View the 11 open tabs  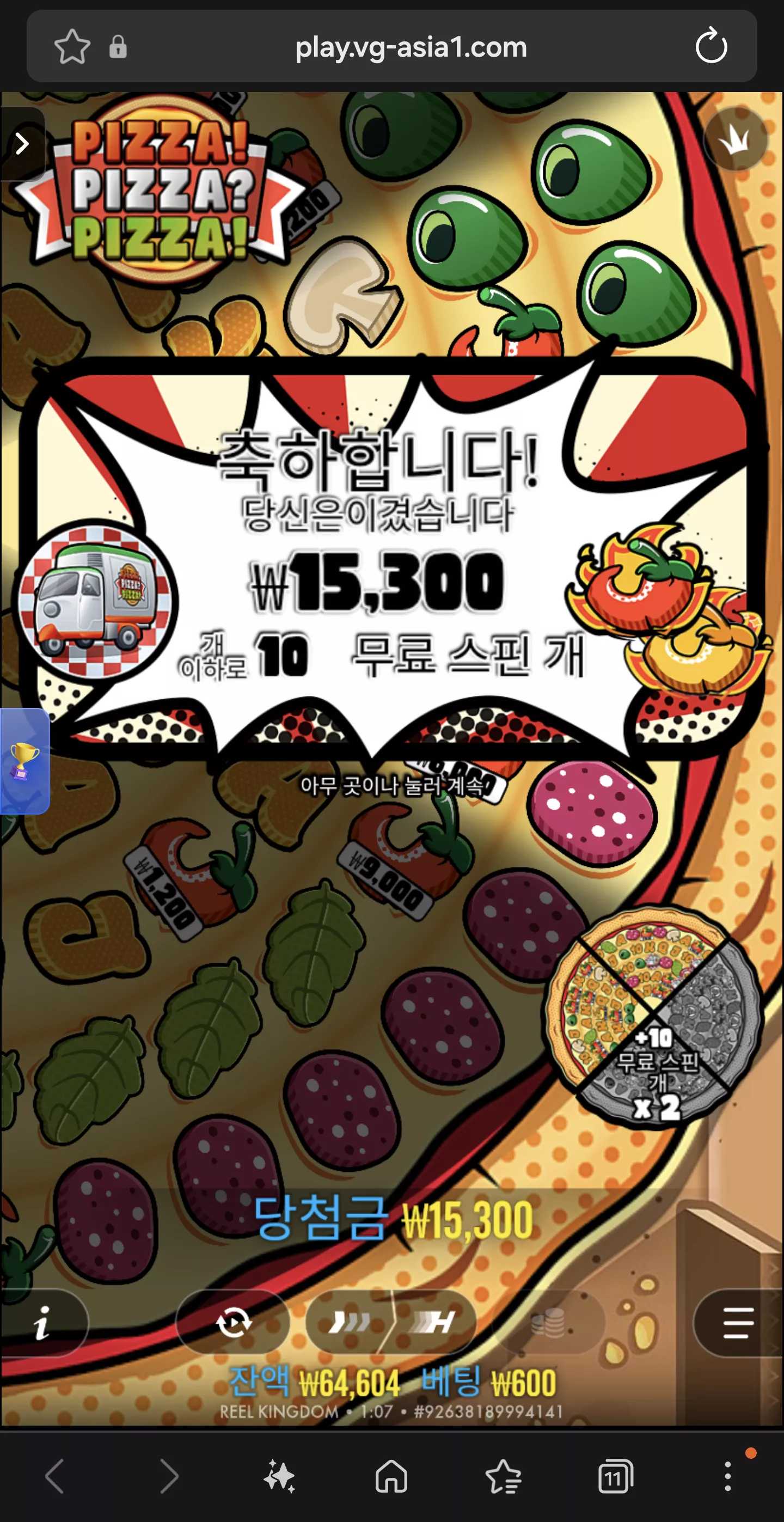click(x=616, y=1476)
